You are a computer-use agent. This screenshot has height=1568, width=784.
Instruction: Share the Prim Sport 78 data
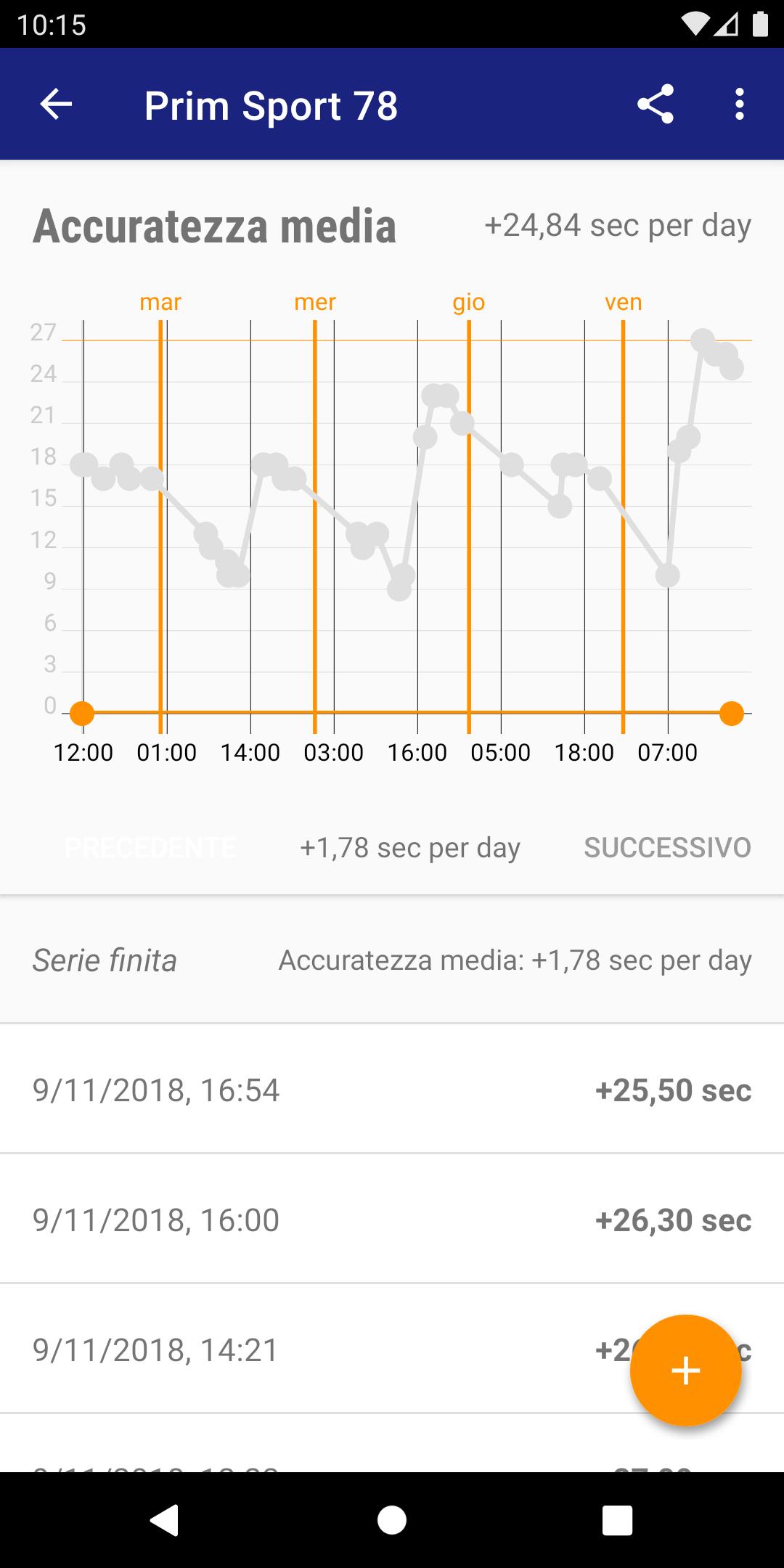point(656,105)
